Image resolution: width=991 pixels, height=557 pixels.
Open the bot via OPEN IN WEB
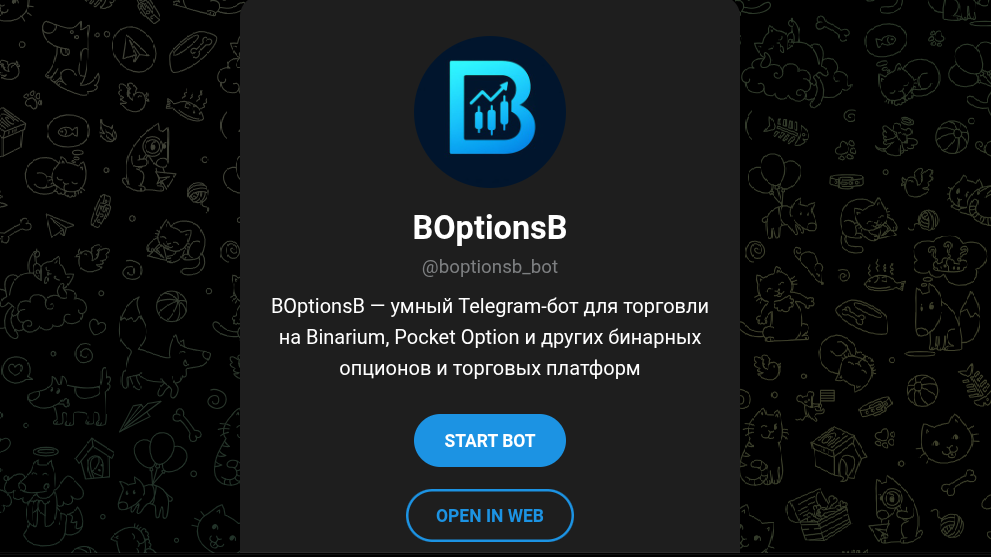(489, 516)
